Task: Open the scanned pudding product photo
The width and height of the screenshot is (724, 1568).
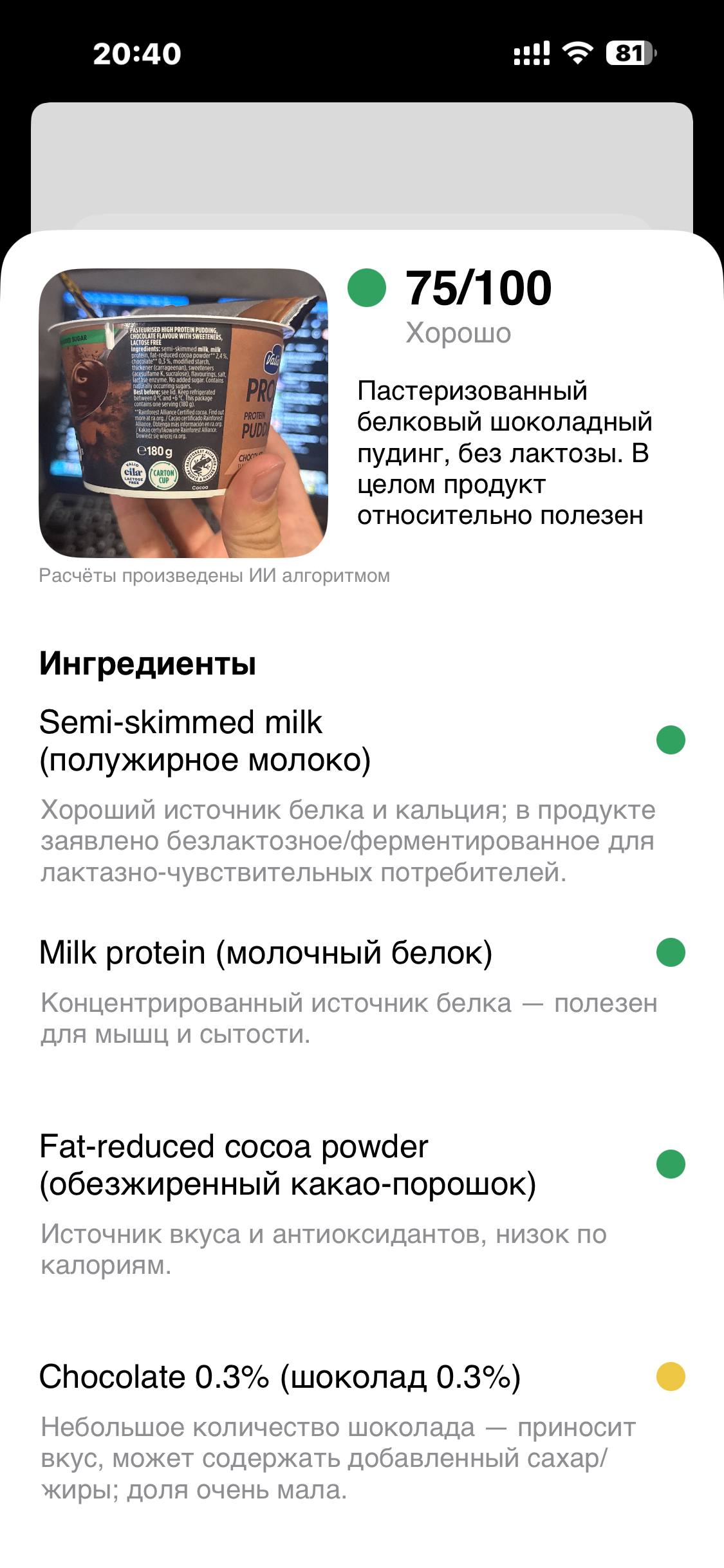Action: point(183,413)
